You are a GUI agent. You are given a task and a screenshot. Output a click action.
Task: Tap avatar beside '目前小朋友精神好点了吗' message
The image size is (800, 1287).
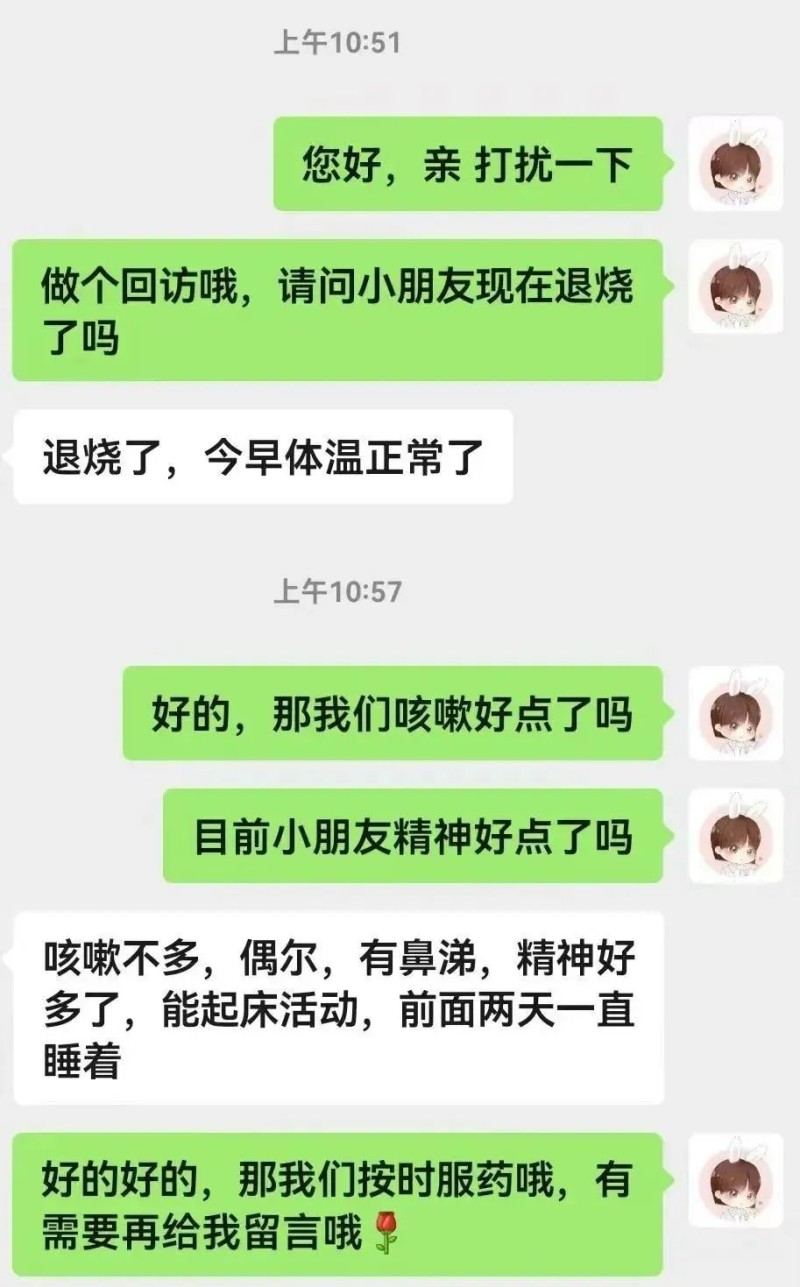[735, 835]
